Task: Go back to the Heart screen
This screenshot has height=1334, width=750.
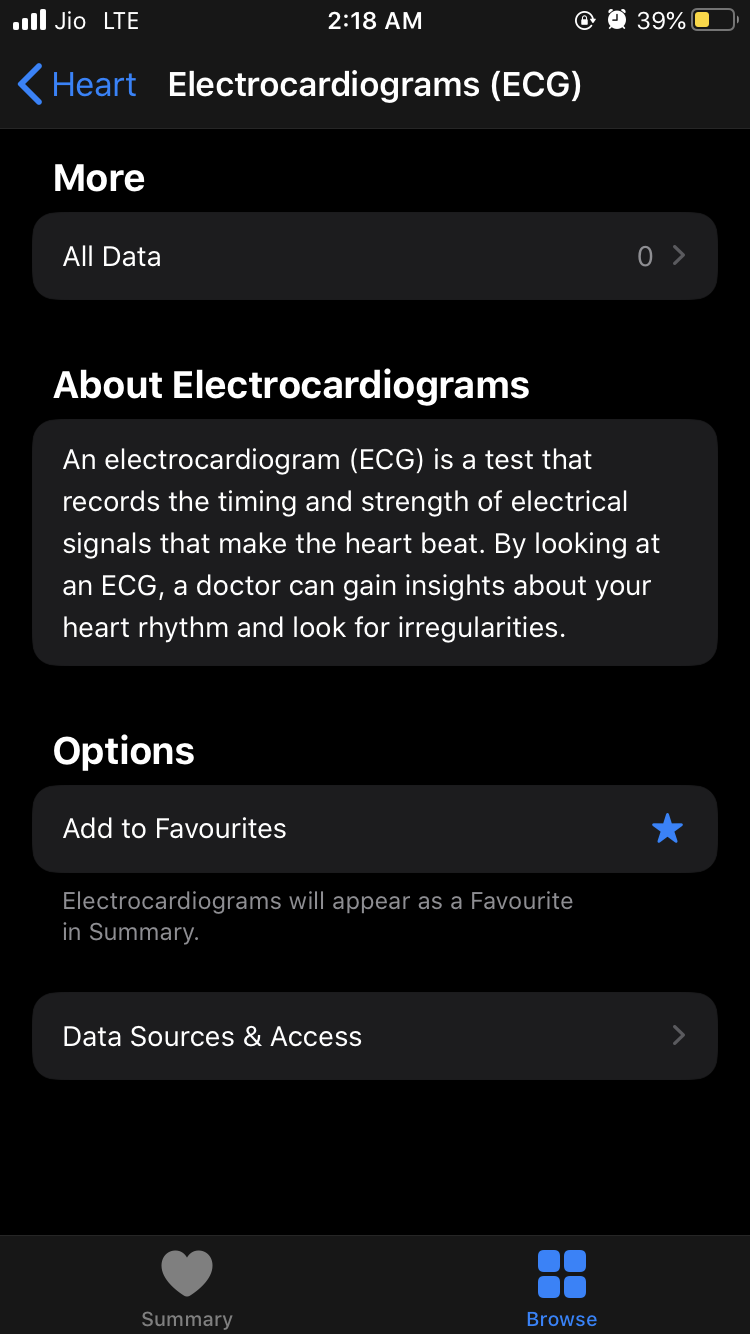Action: 77,85
